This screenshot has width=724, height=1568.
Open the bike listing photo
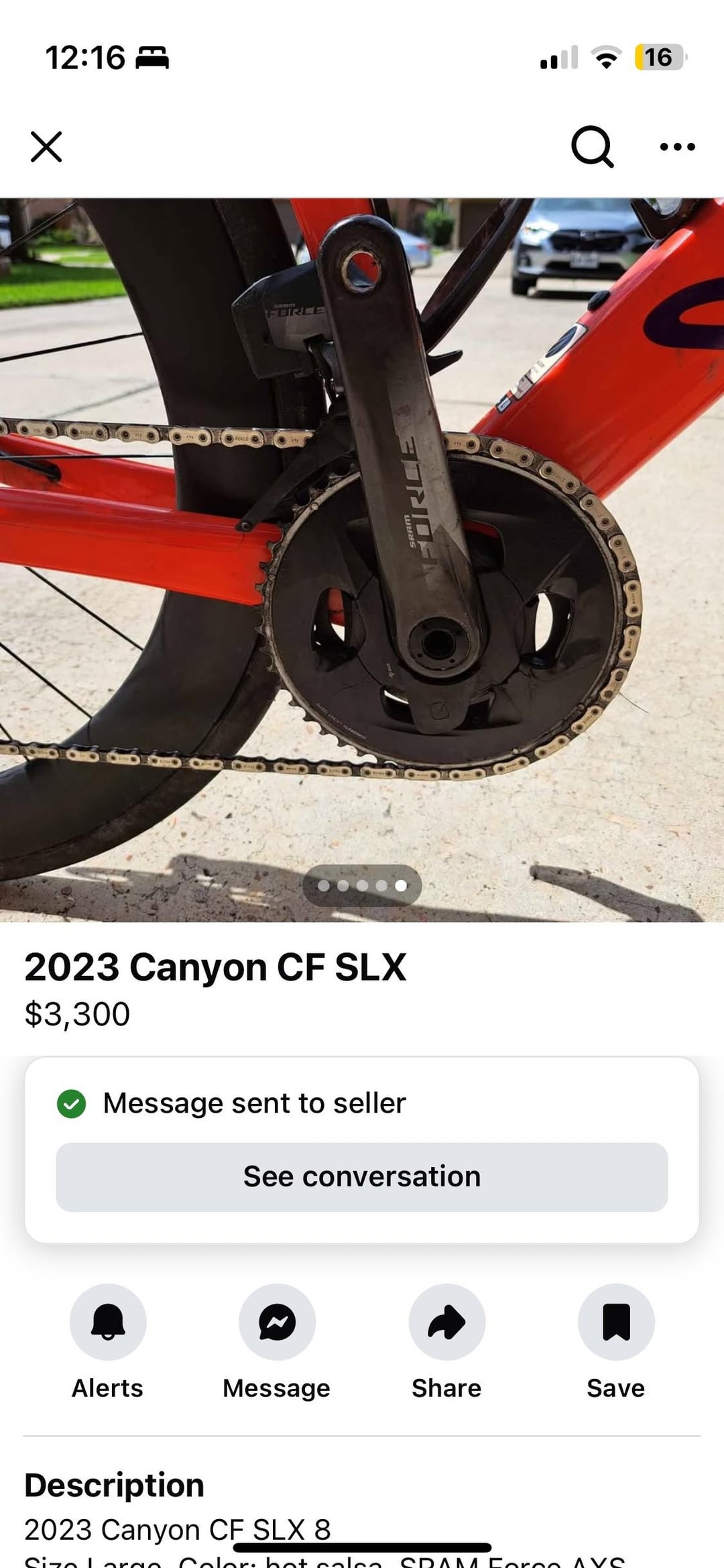362,559
